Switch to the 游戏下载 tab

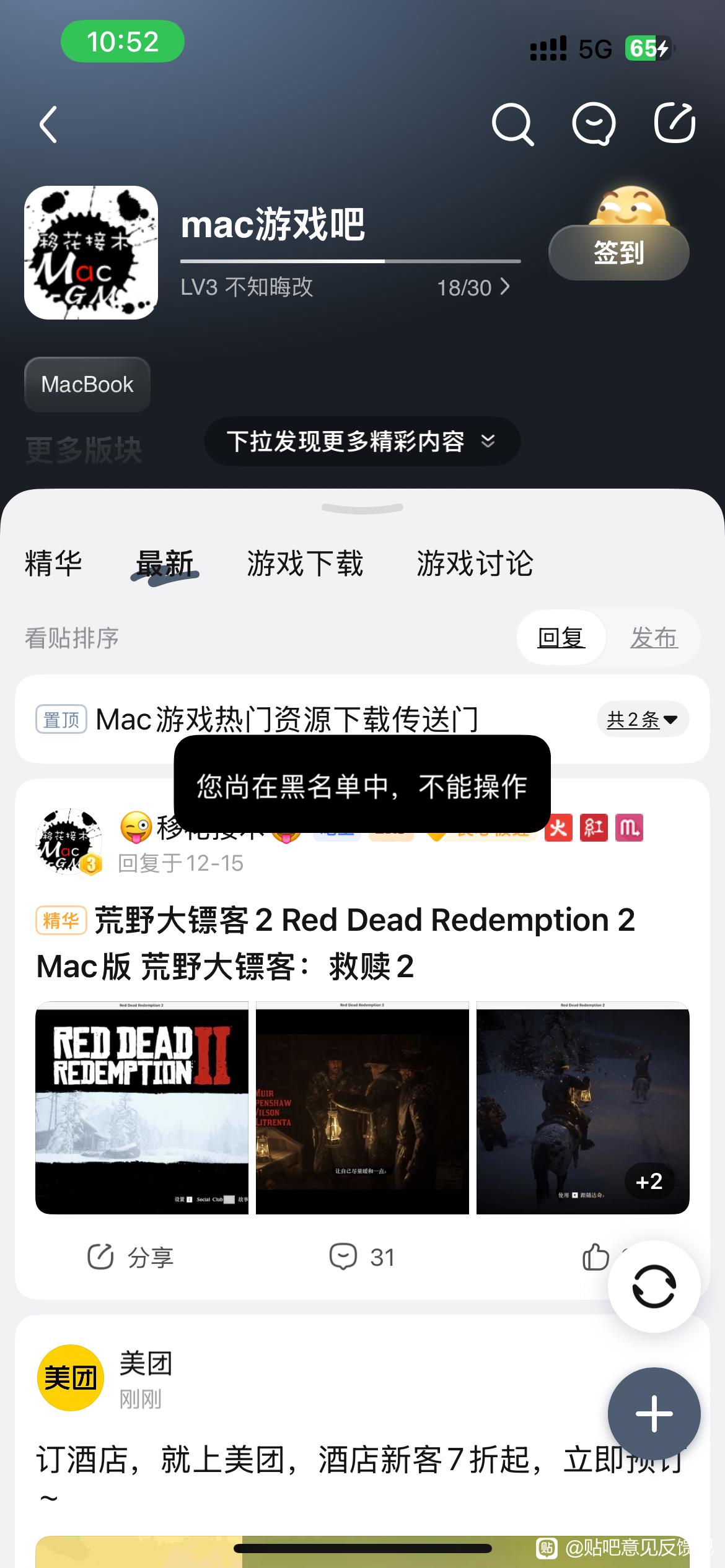[305, 564]
